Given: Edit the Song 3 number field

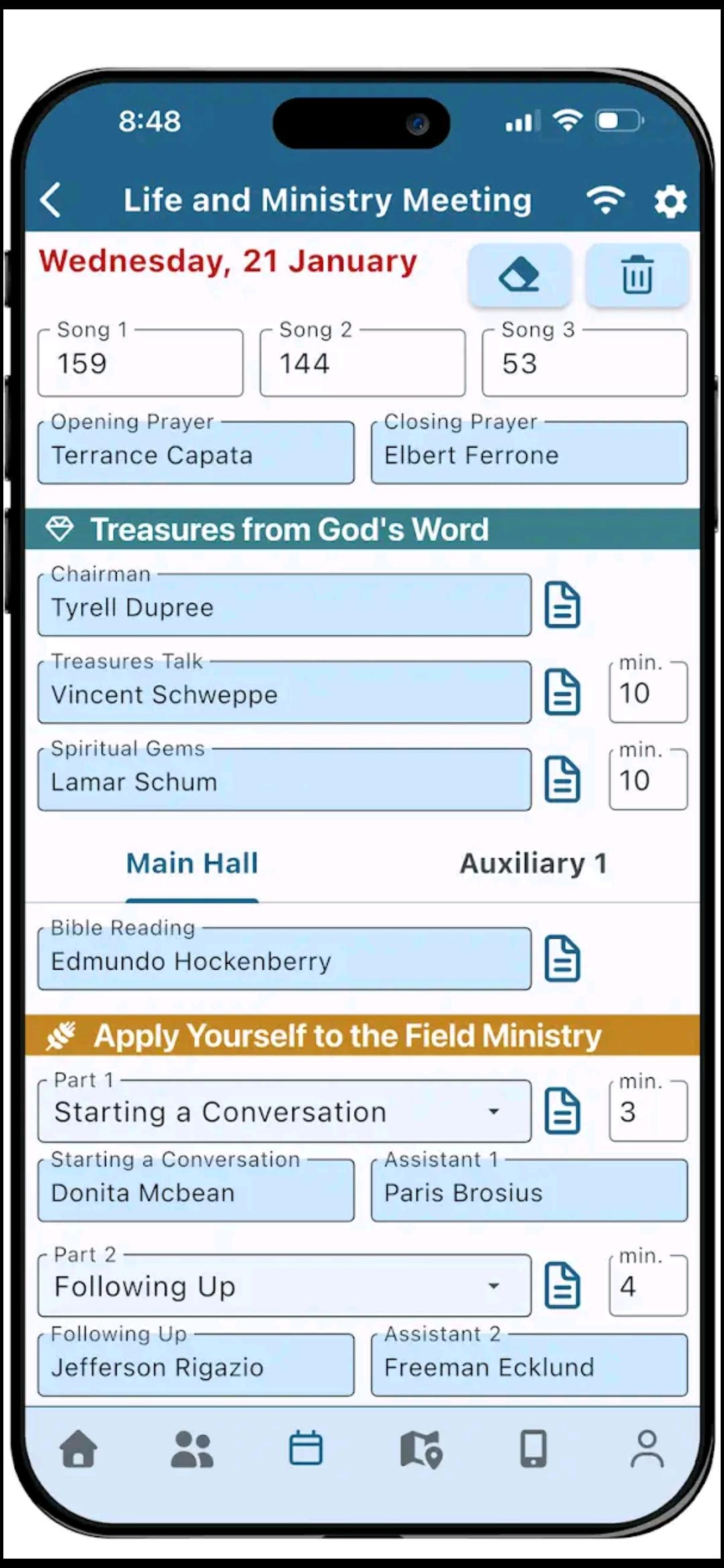Looking at the screenshot, I should [584, 363].
